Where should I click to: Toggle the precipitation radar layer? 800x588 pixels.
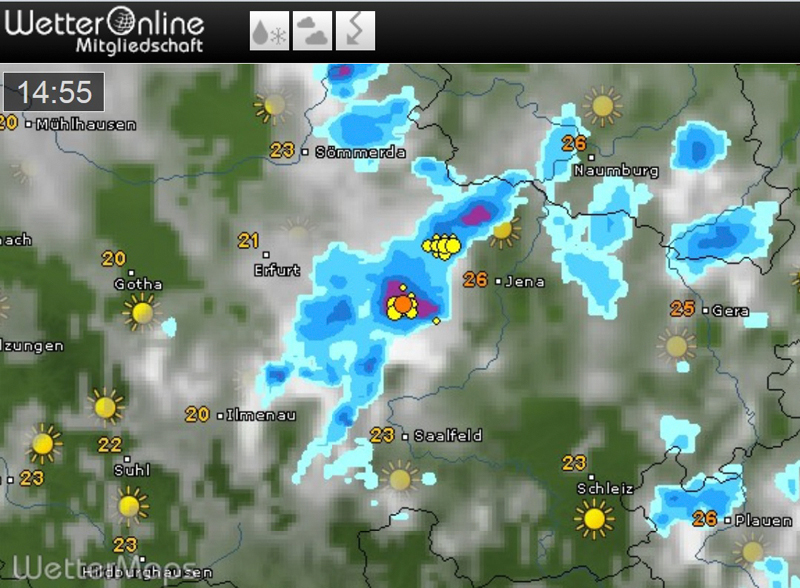click(x=268, y=31)
